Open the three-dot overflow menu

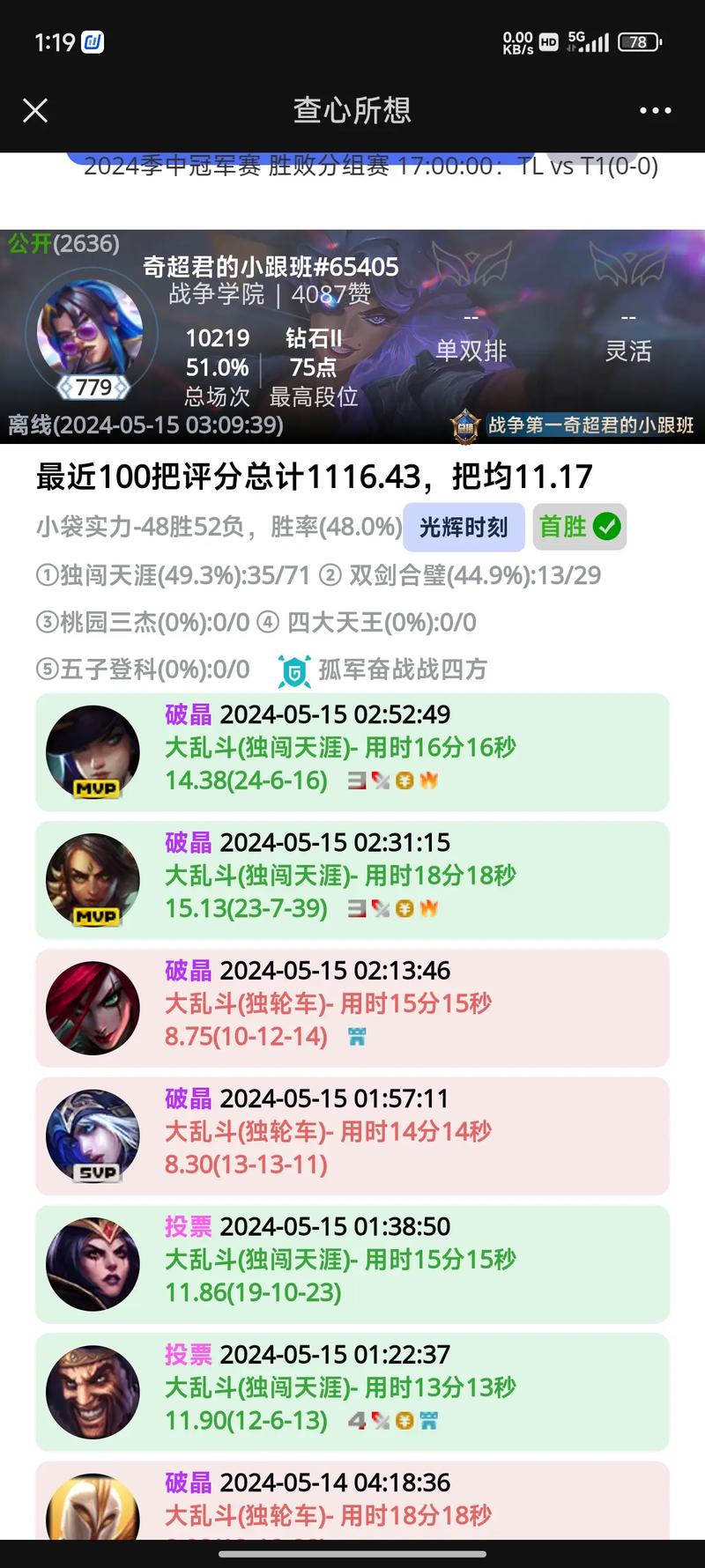pos(655,111)
